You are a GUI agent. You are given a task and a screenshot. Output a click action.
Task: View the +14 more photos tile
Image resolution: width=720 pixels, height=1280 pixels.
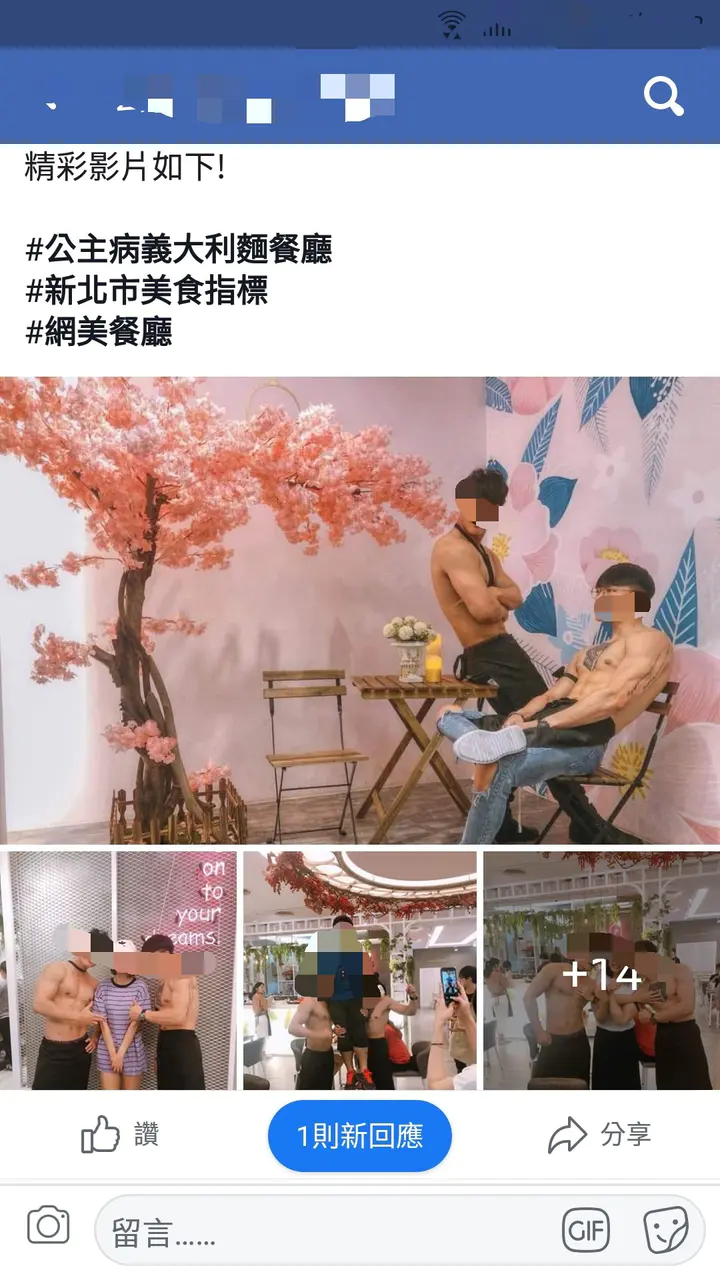tap(601, 970)
